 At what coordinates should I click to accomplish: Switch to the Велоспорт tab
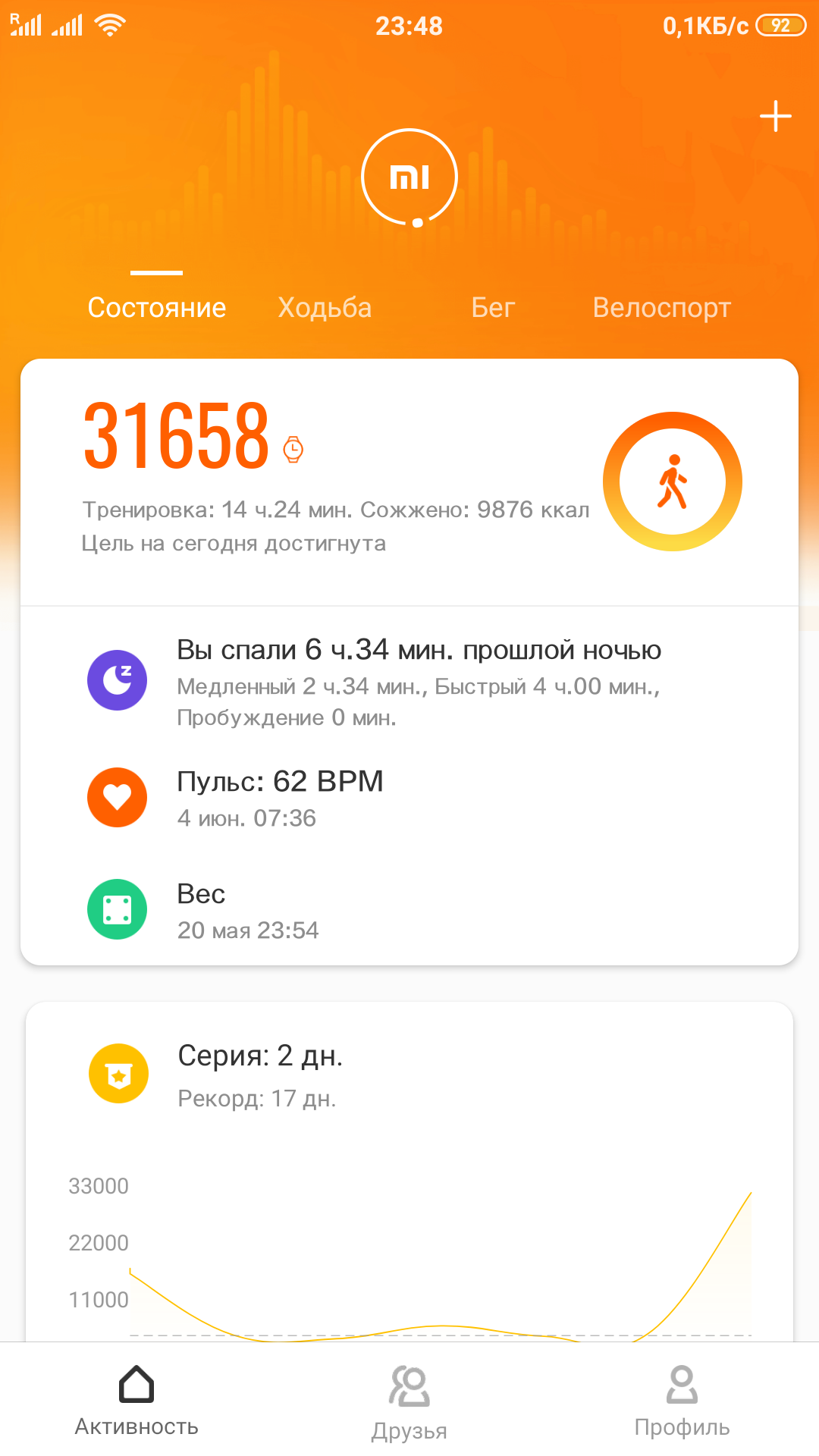(x=661, y=308)
